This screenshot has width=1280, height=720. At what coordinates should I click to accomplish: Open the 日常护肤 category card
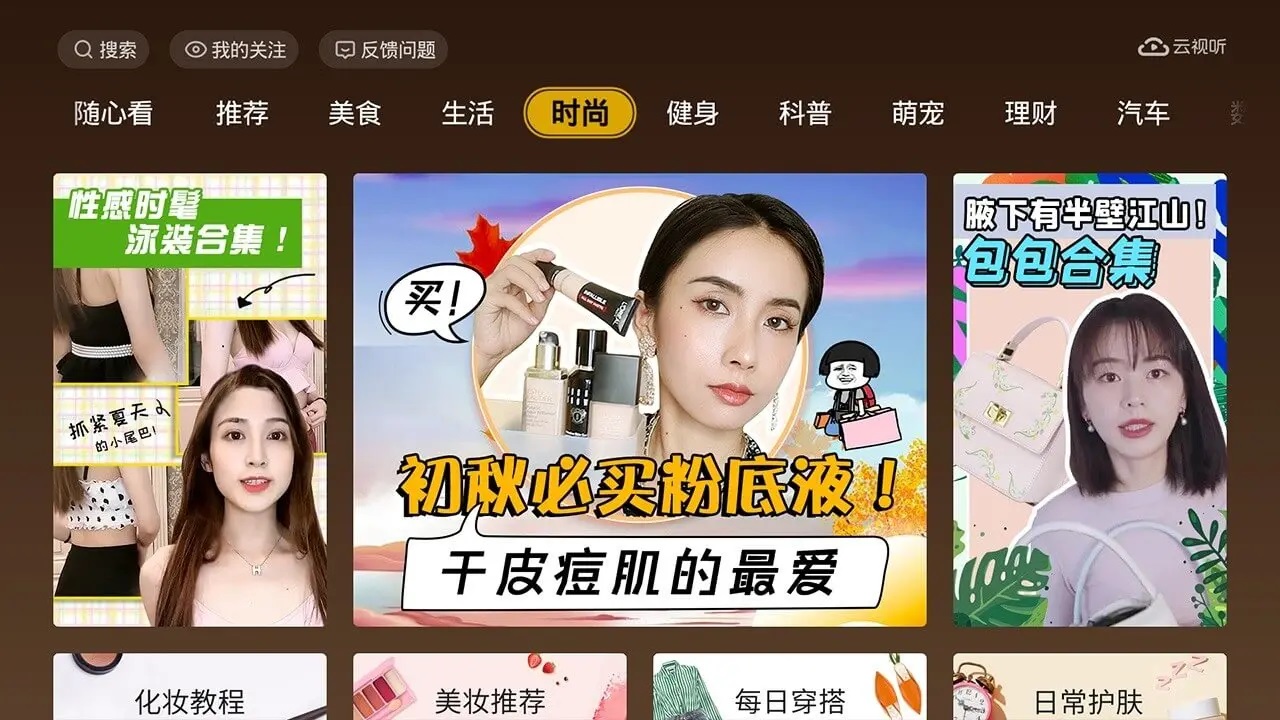pyautogui.click(x=1089, y=690)
